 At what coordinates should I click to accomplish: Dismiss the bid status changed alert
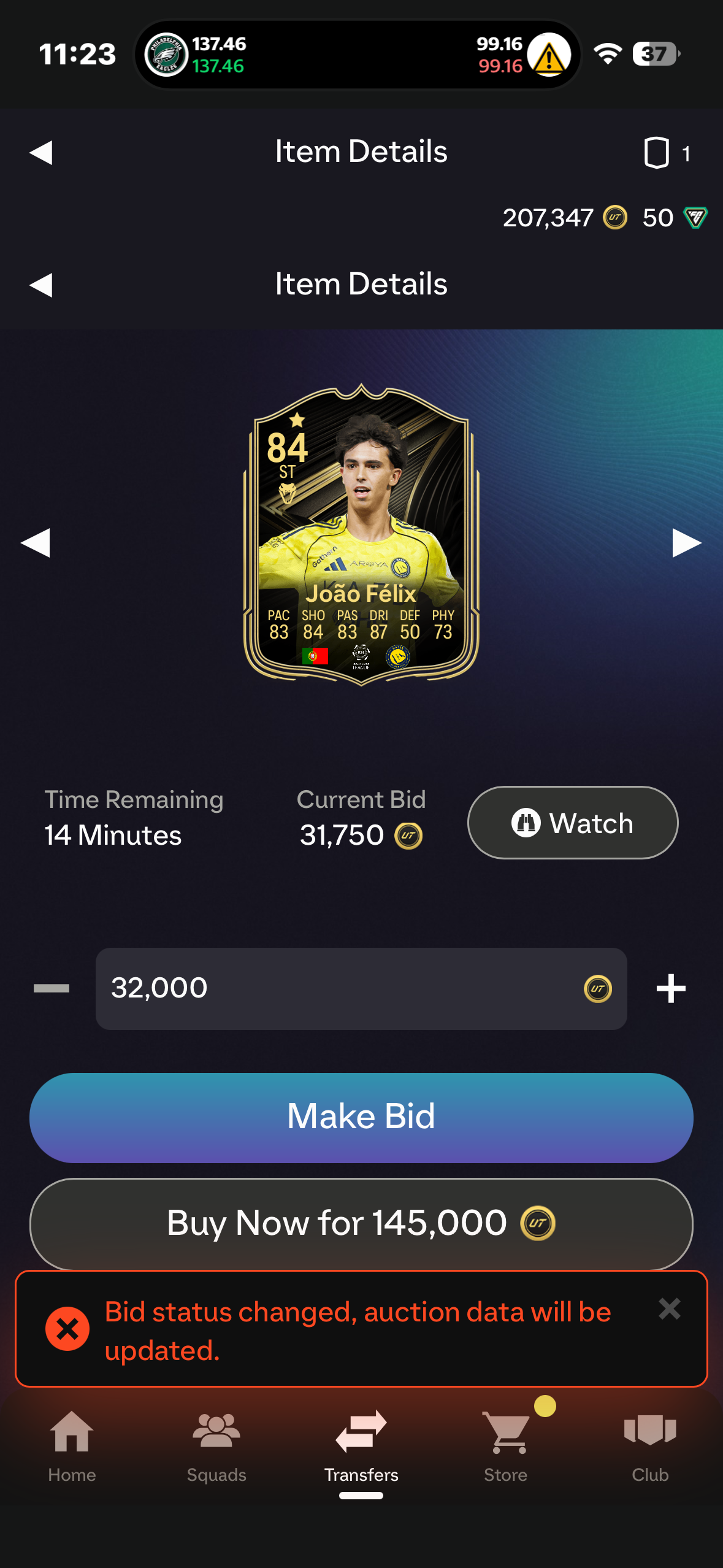[669, 1309]
